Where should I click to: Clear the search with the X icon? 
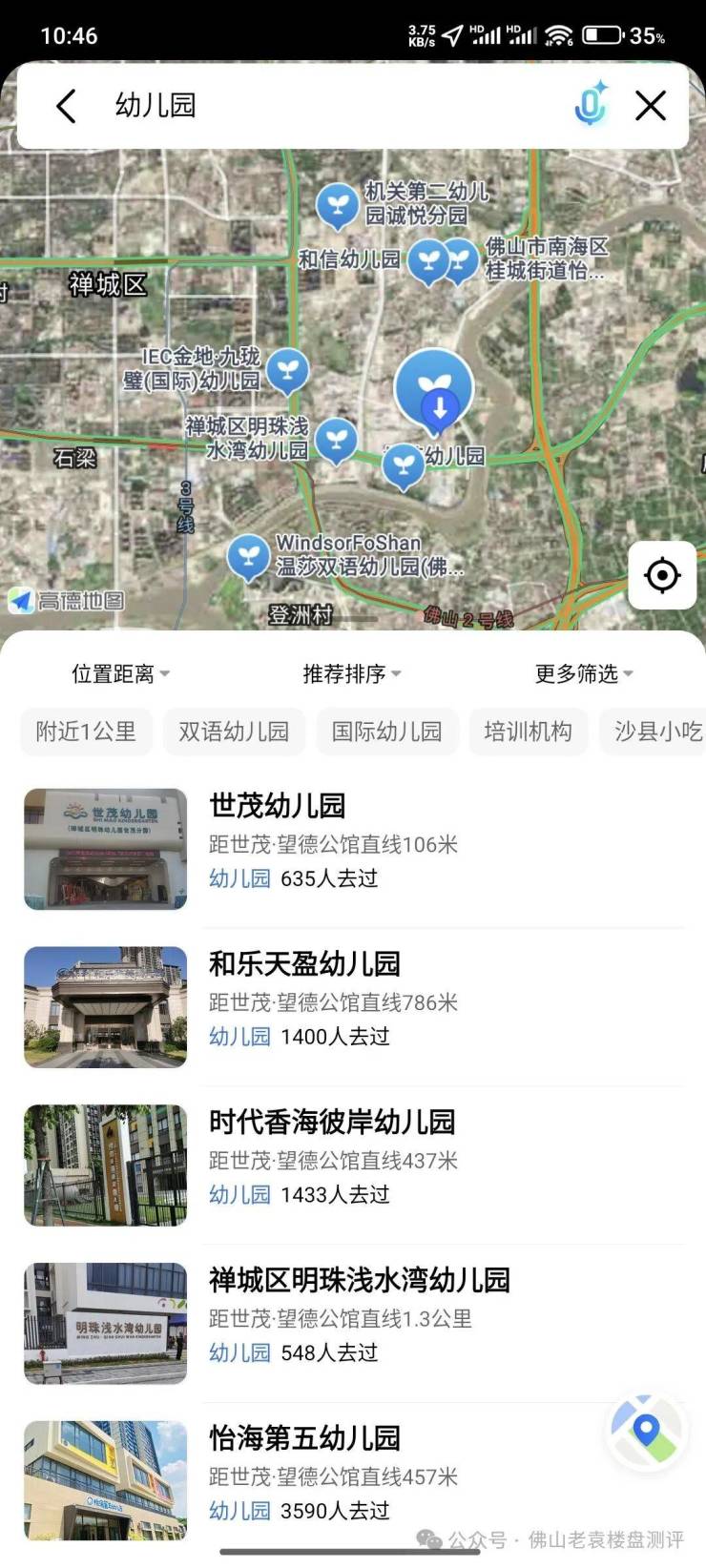(x=651, y=106)
